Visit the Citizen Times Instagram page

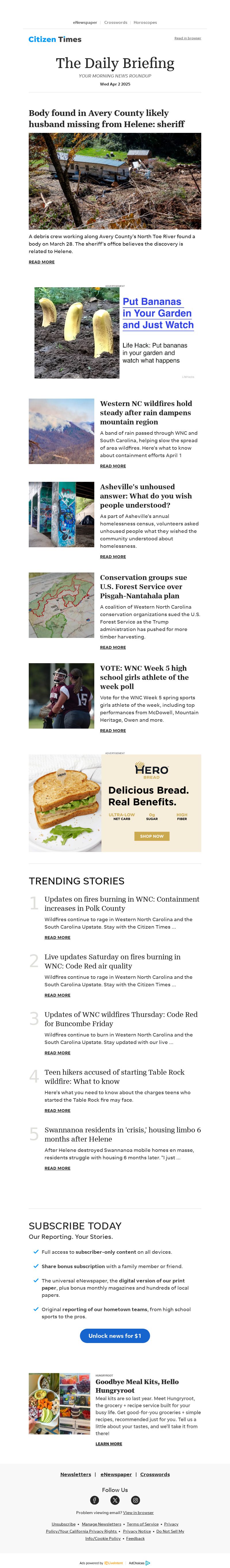pyautogui.click(x=135, y=1500)
